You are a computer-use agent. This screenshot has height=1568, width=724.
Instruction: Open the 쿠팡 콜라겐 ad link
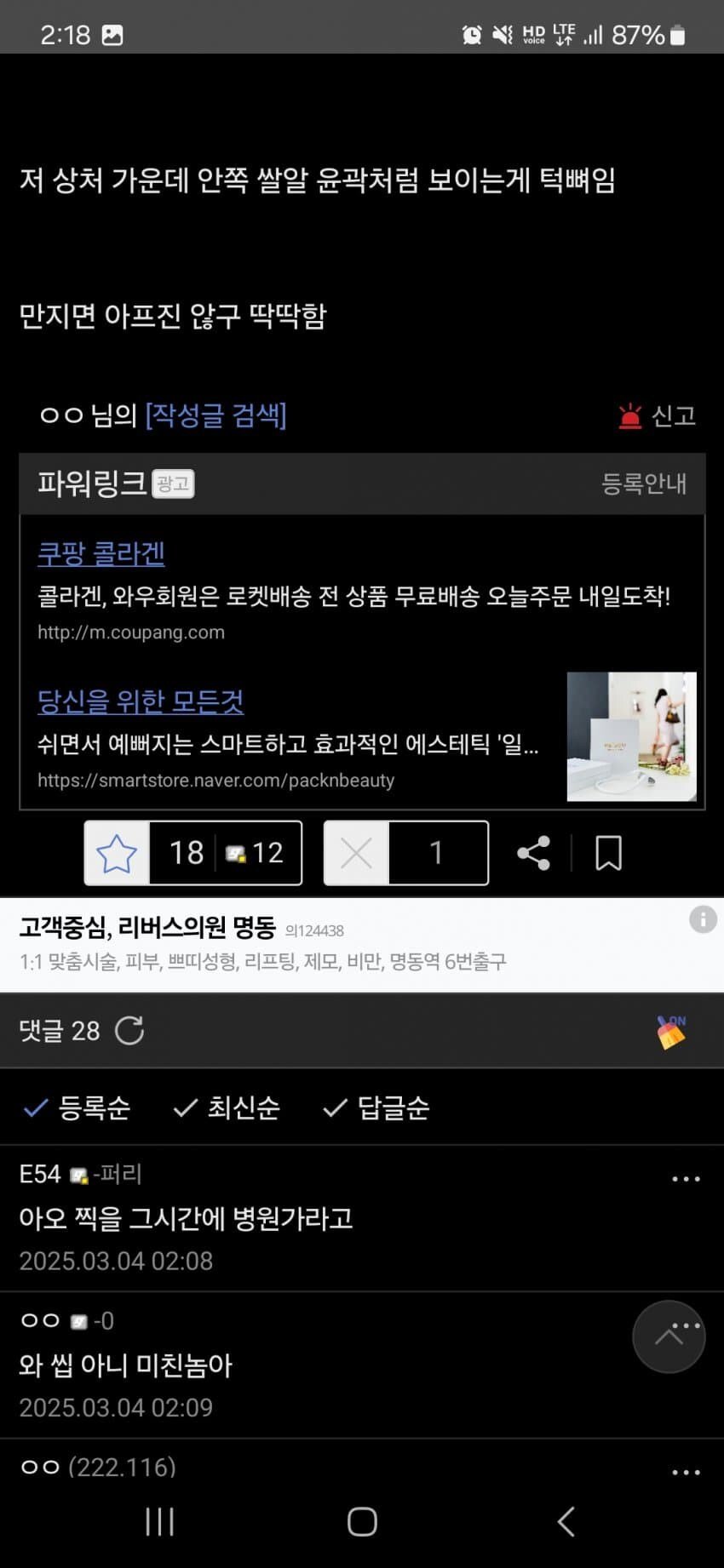pyautogui.click(x=101, y=553)
